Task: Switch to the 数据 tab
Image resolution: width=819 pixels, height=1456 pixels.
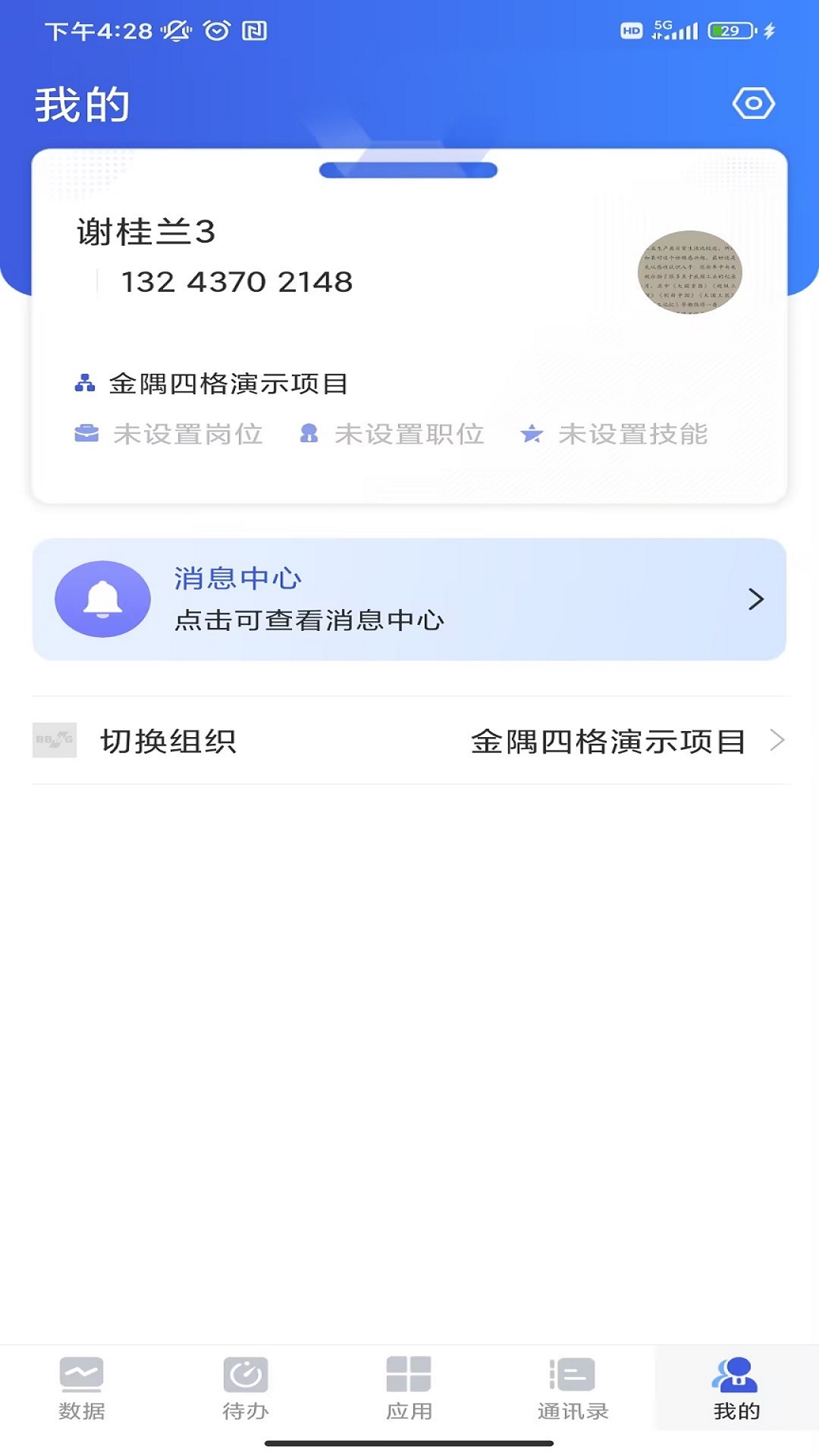Action: point(82,1388)
